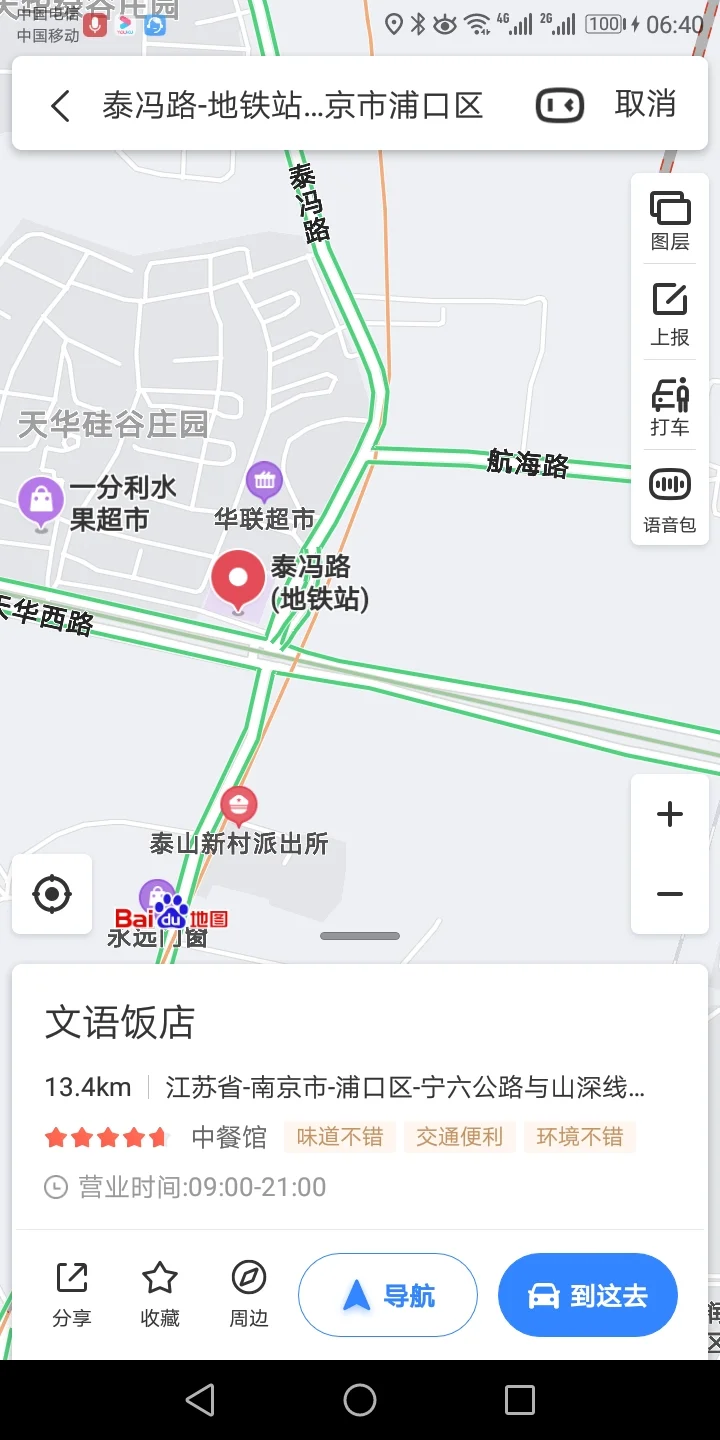720x1440 pixels.
Task: Tap the 分享 share icon
Action: (x=71, y=1291)
